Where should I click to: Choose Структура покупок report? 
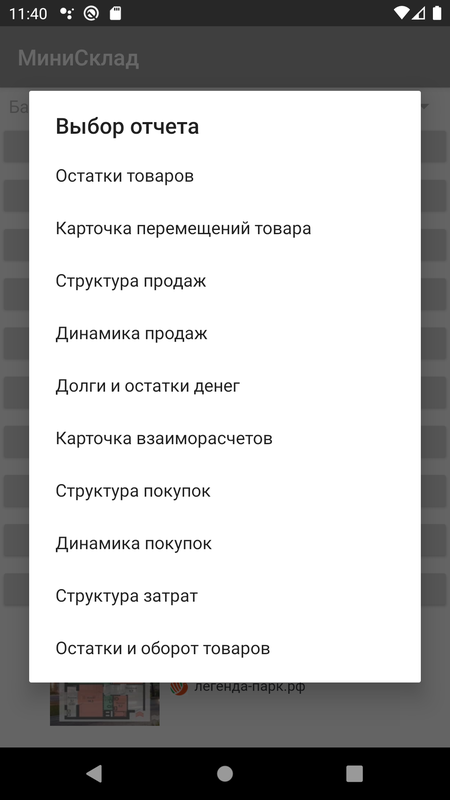pyautogui.click(x=224, y=491)
